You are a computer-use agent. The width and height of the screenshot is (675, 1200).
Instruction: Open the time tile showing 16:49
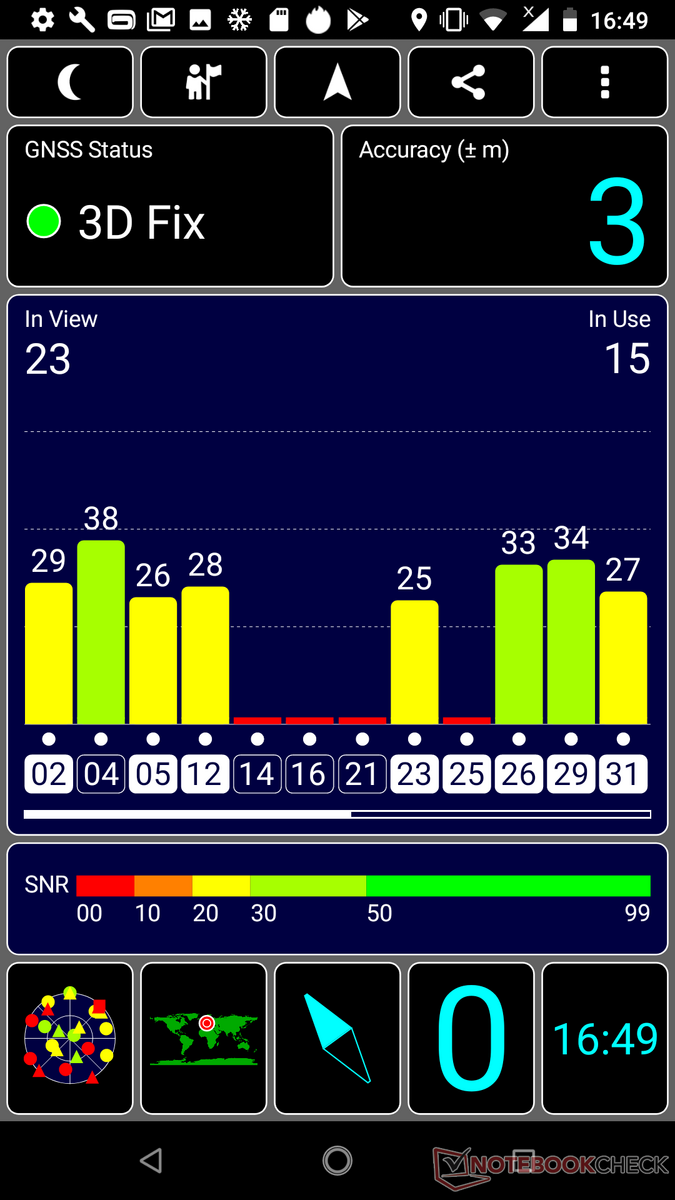pyautogui.click(x=604, y=1038)
